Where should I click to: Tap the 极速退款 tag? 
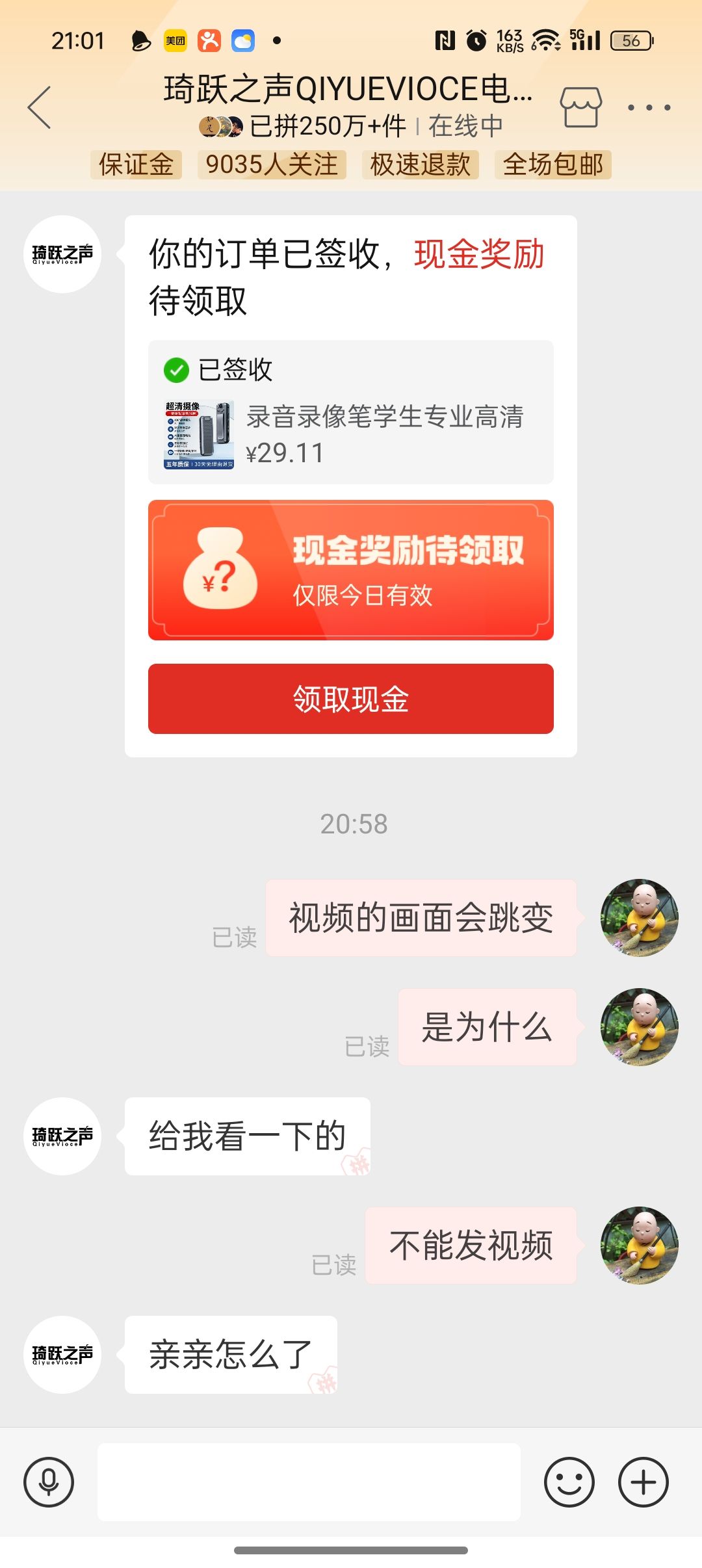pos(420,164)
